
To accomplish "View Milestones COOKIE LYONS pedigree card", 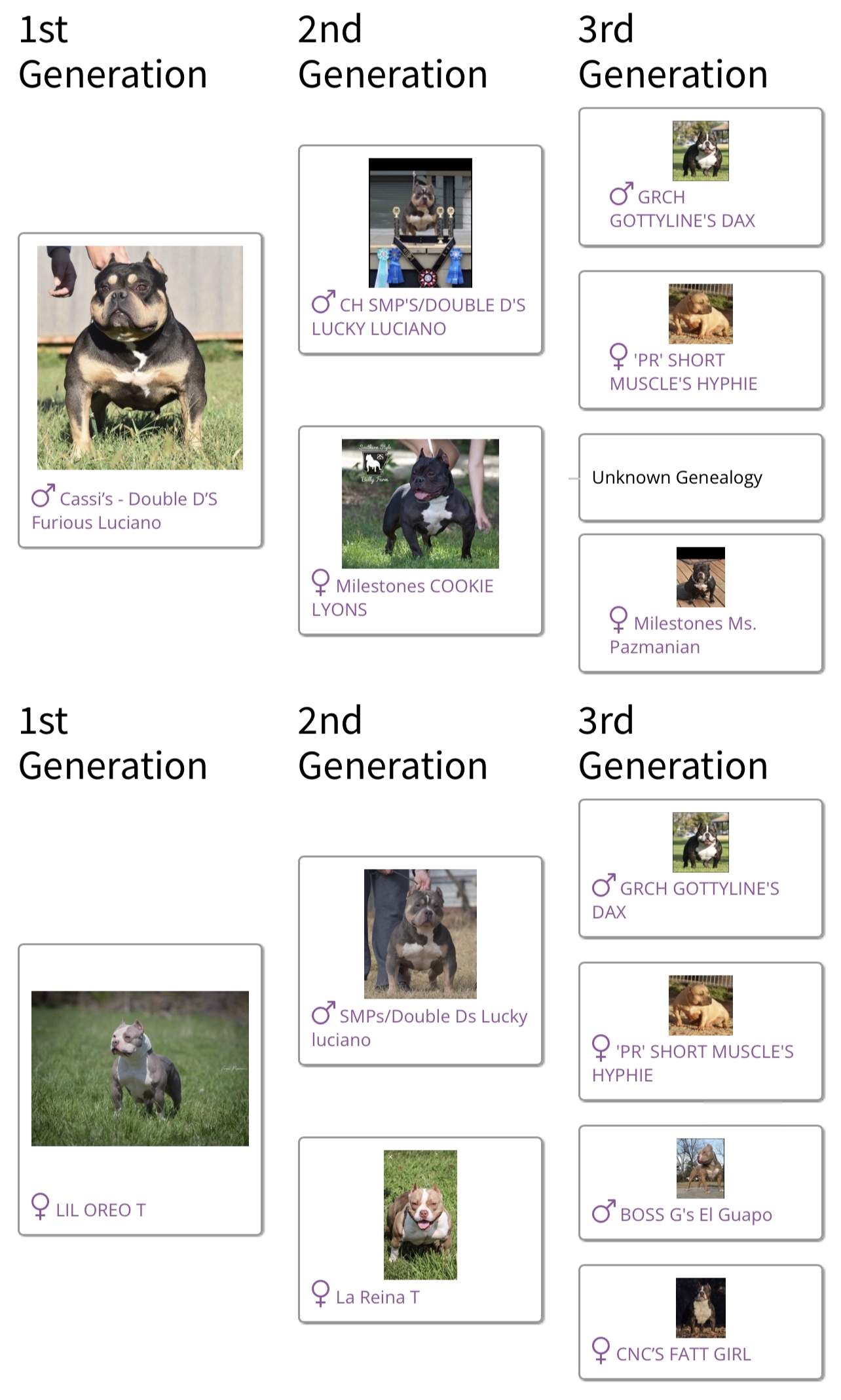I will click(x=421, y=530).
